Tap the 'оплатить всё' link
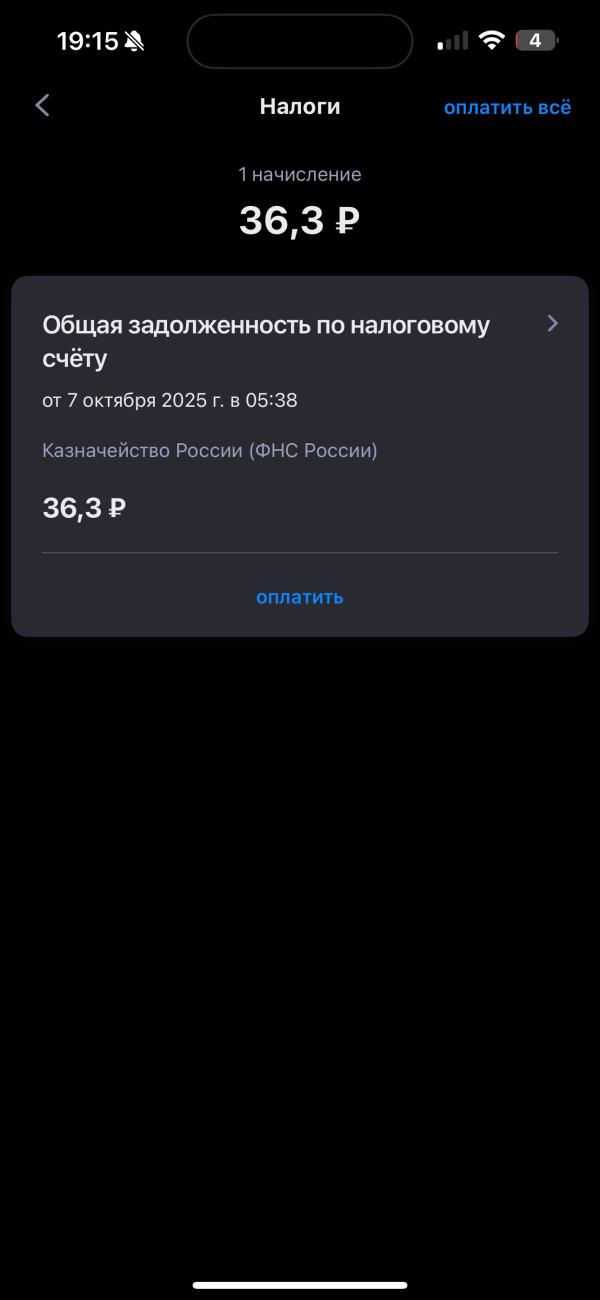 coord(508,108)
